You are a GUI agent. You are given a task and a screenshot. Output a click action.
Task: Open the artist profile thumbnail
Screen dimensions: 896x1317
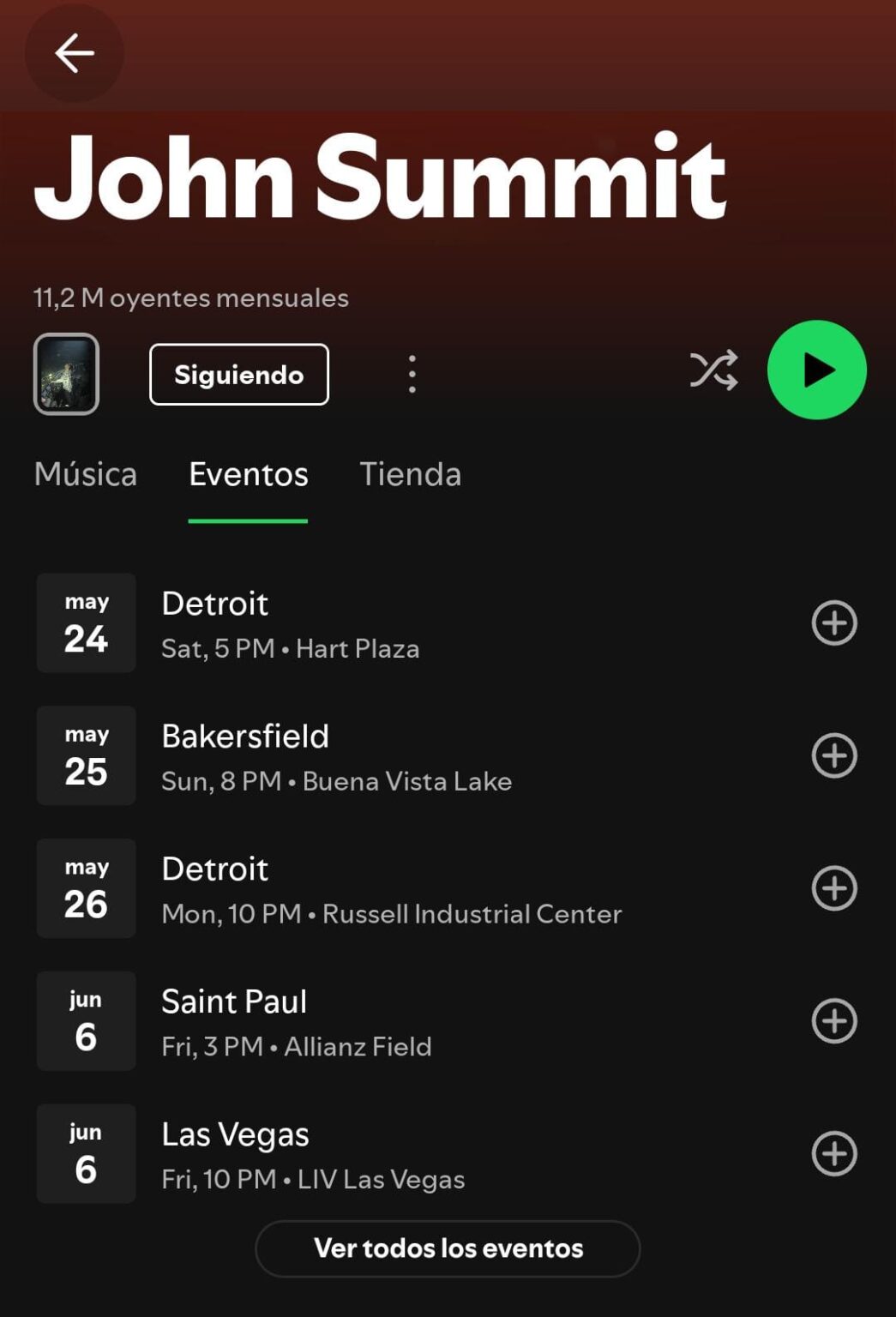coord(66,374)
